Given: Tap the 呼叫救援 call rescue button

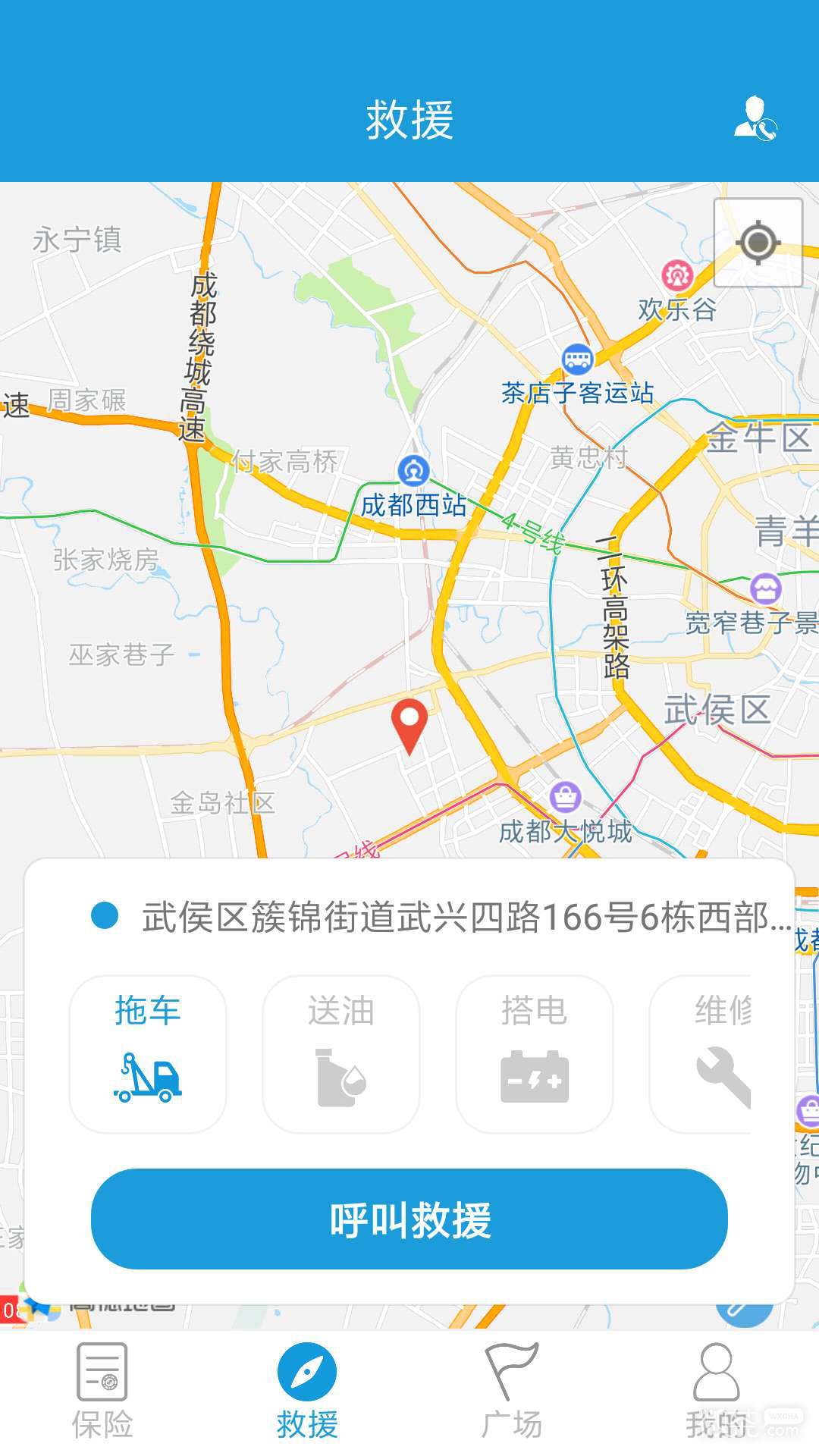Looking at the screenshot, I should coord(409,1219).
